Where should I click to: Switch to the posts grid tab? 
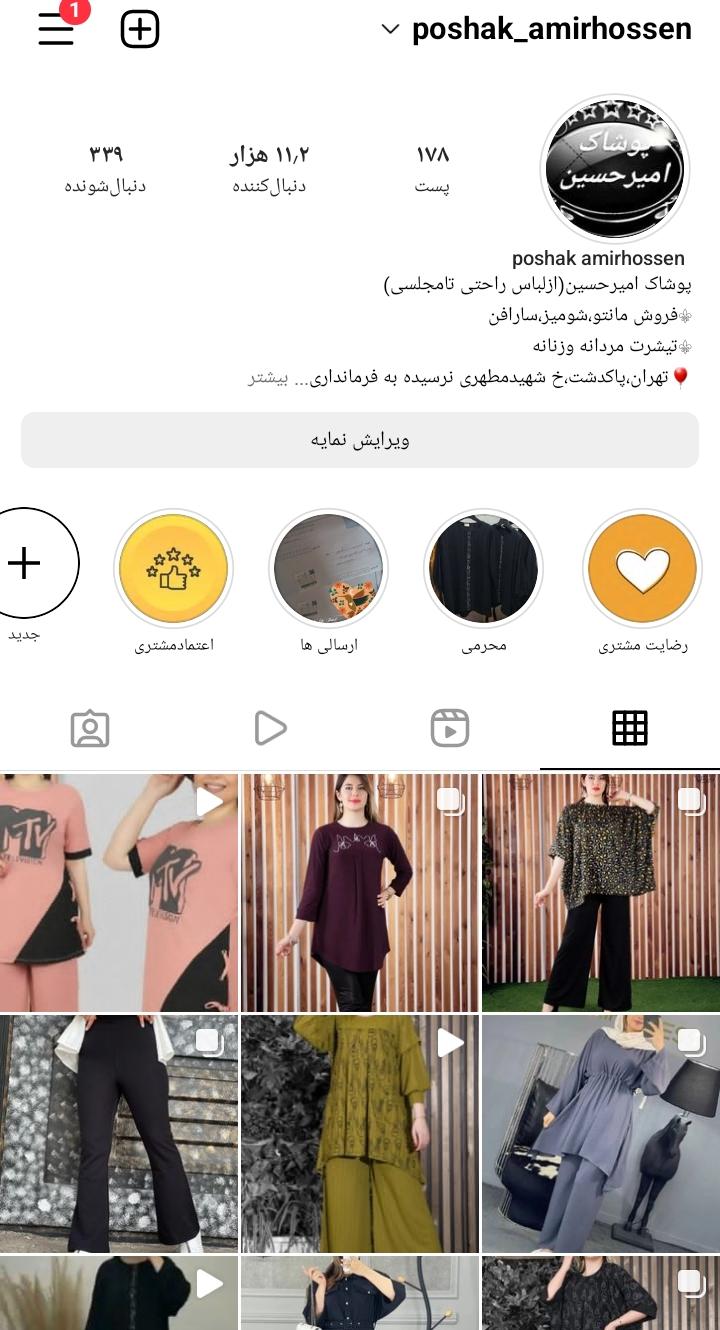[630, 728]
